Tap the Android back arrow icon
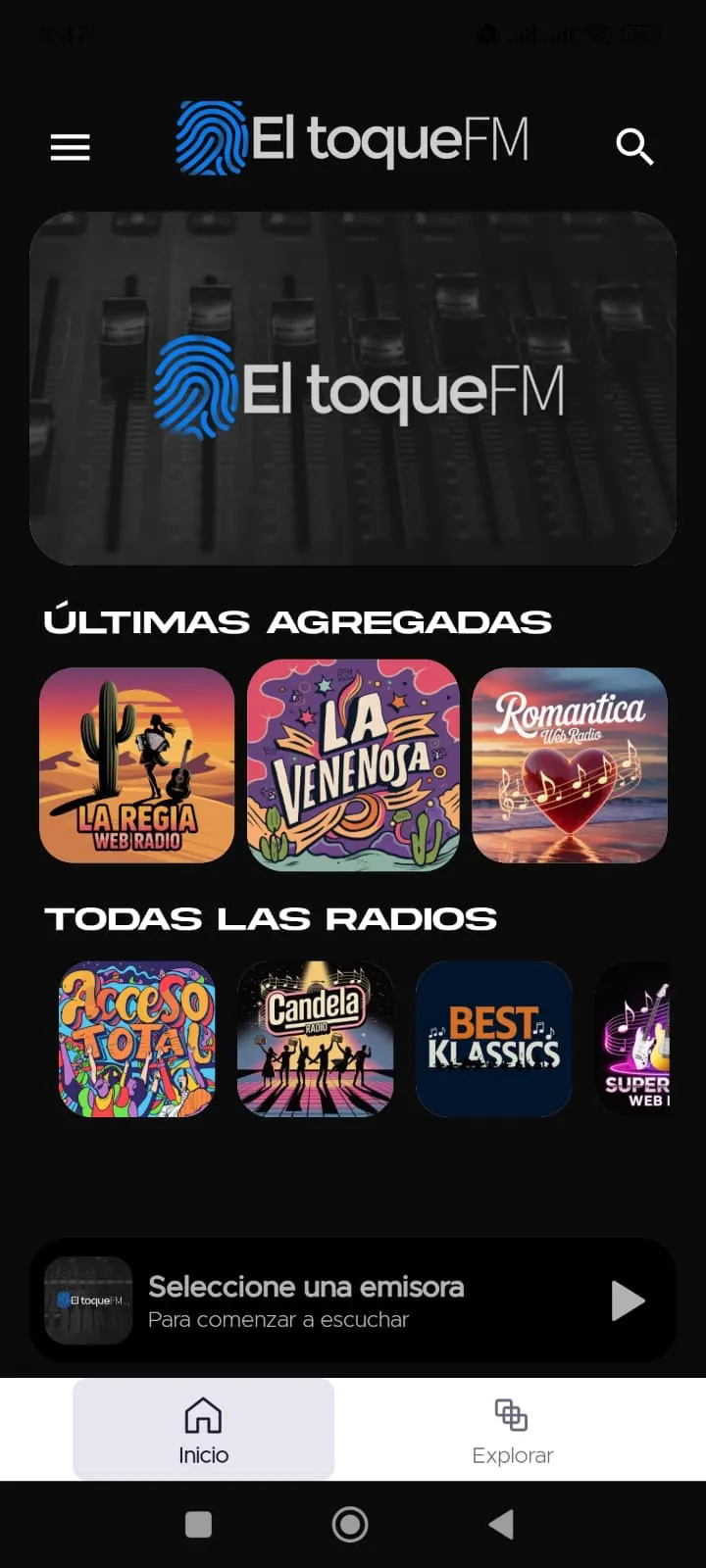 [501, 1523]
